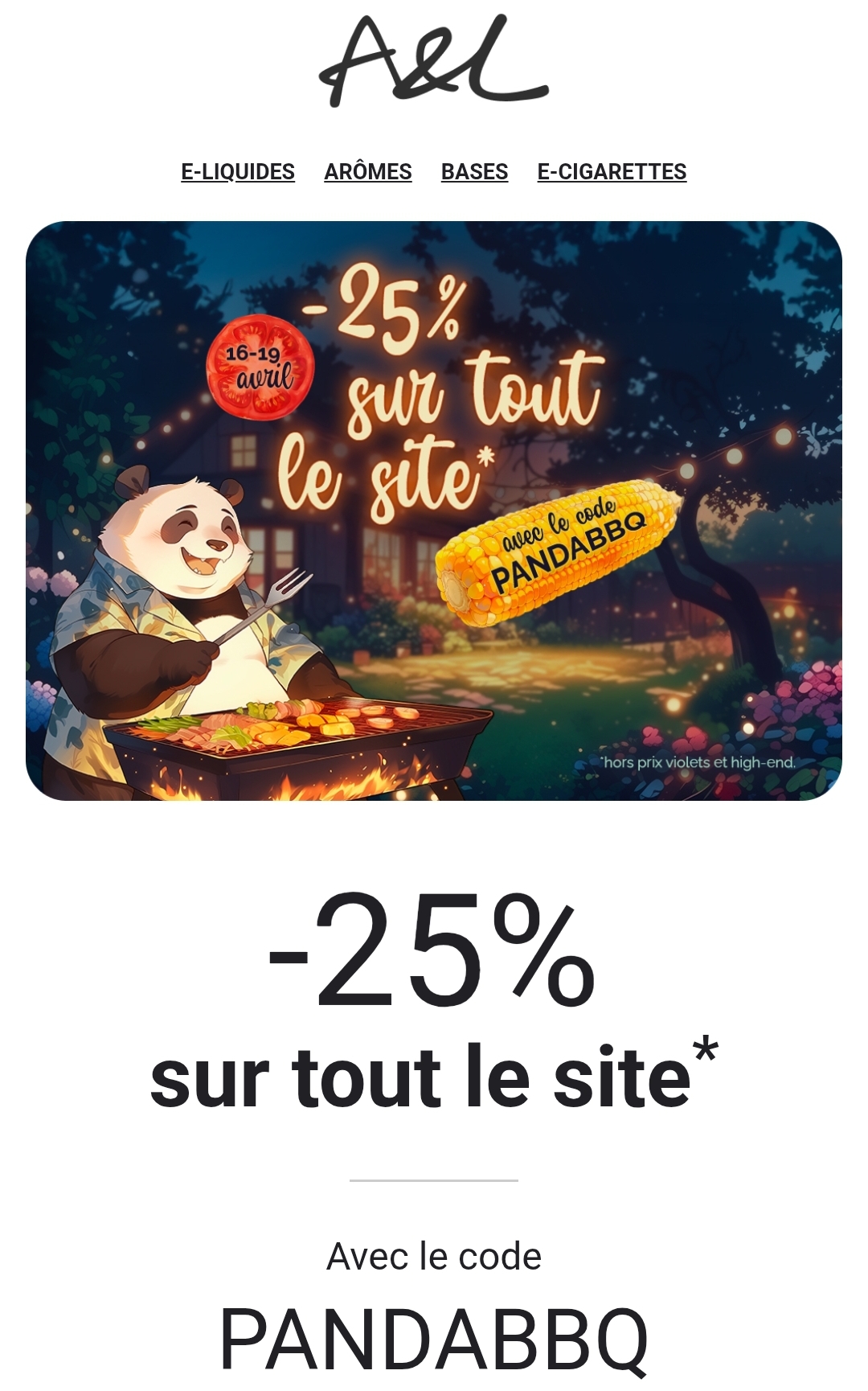Tap the panda barbecue promo banner
868x1391 pixels.
[x=434, y=511]
